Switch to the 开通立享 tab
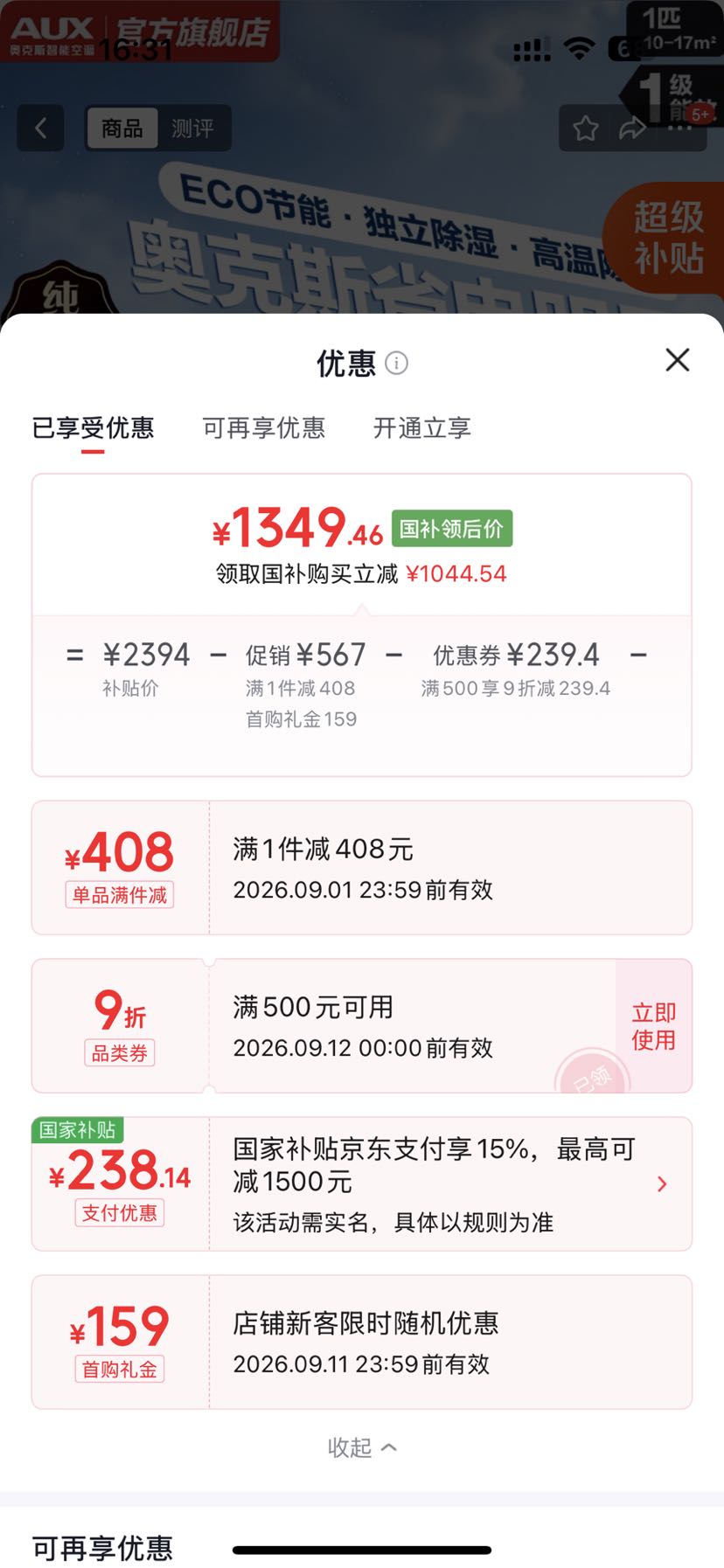 [422, 427]
